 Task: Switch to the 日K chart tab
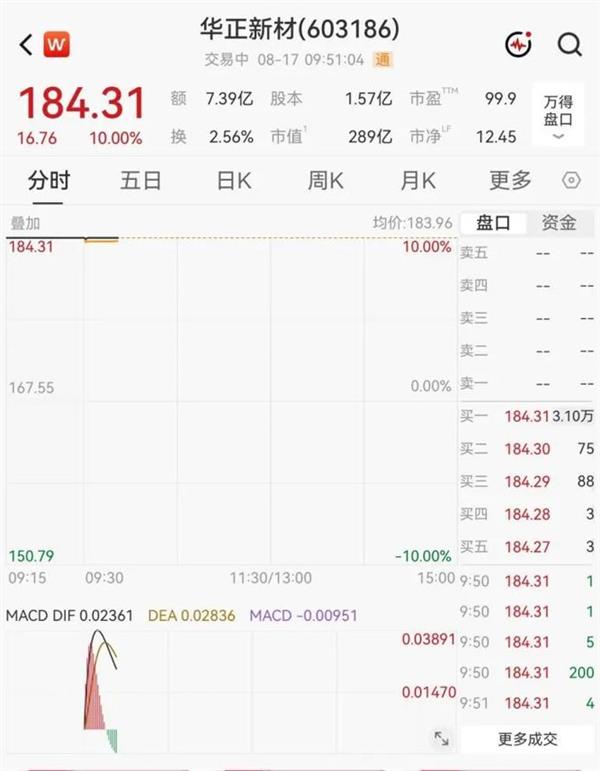[234, 180]
